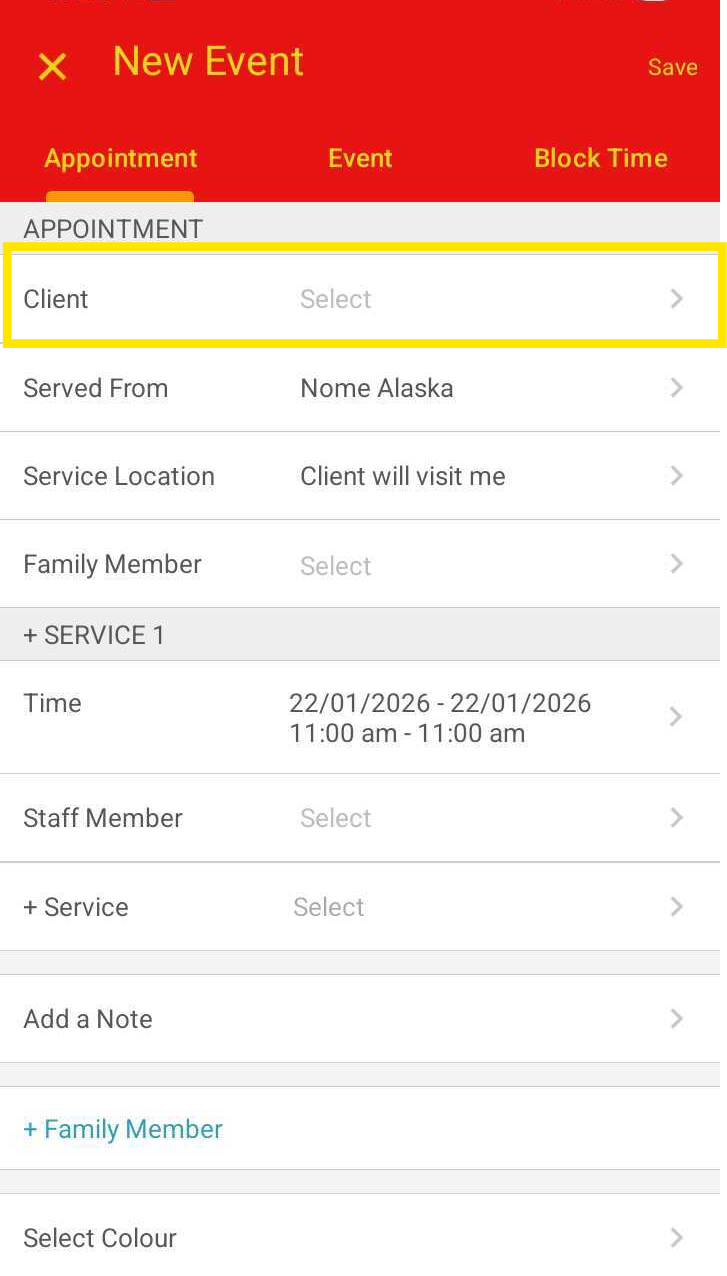Switch to the Event tab
This screenshot has width=727, height=1276.
pos(360,158)
